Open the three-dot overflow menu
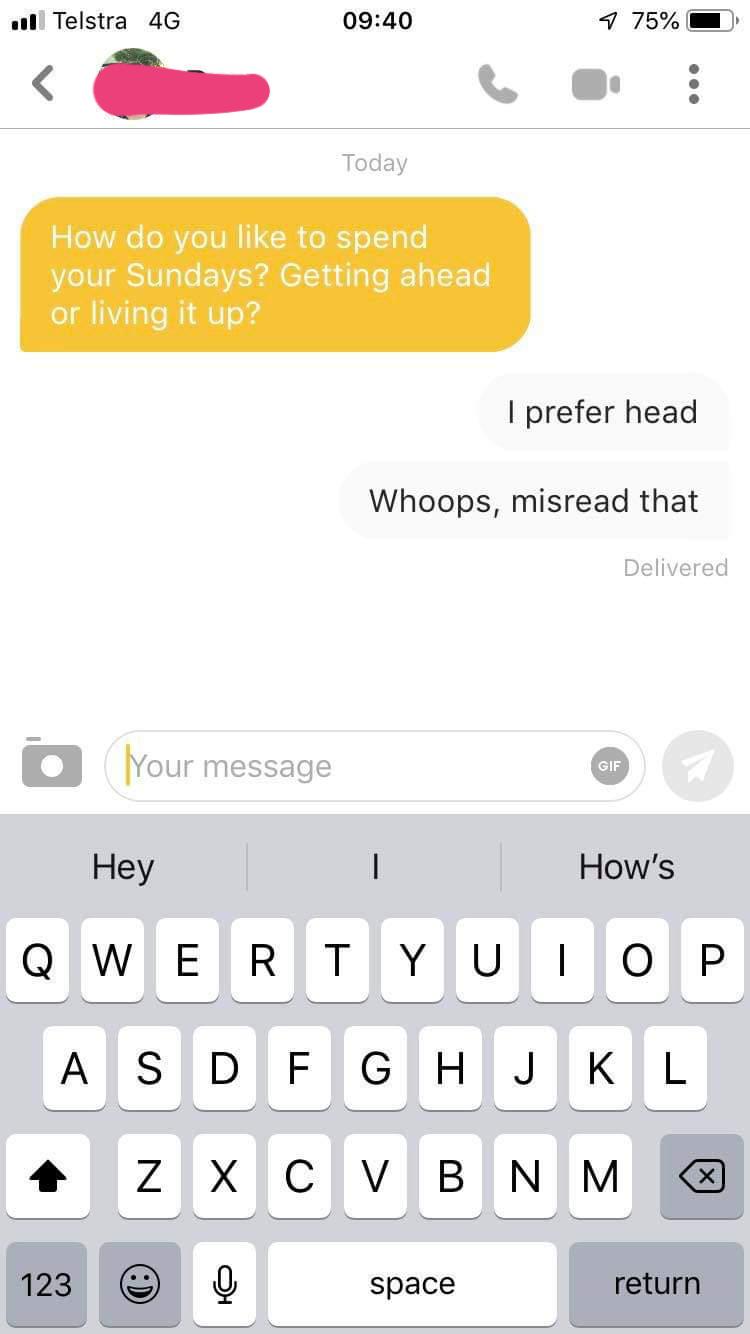This screenshot has width=750, height=1334. (x=693, y=85)
